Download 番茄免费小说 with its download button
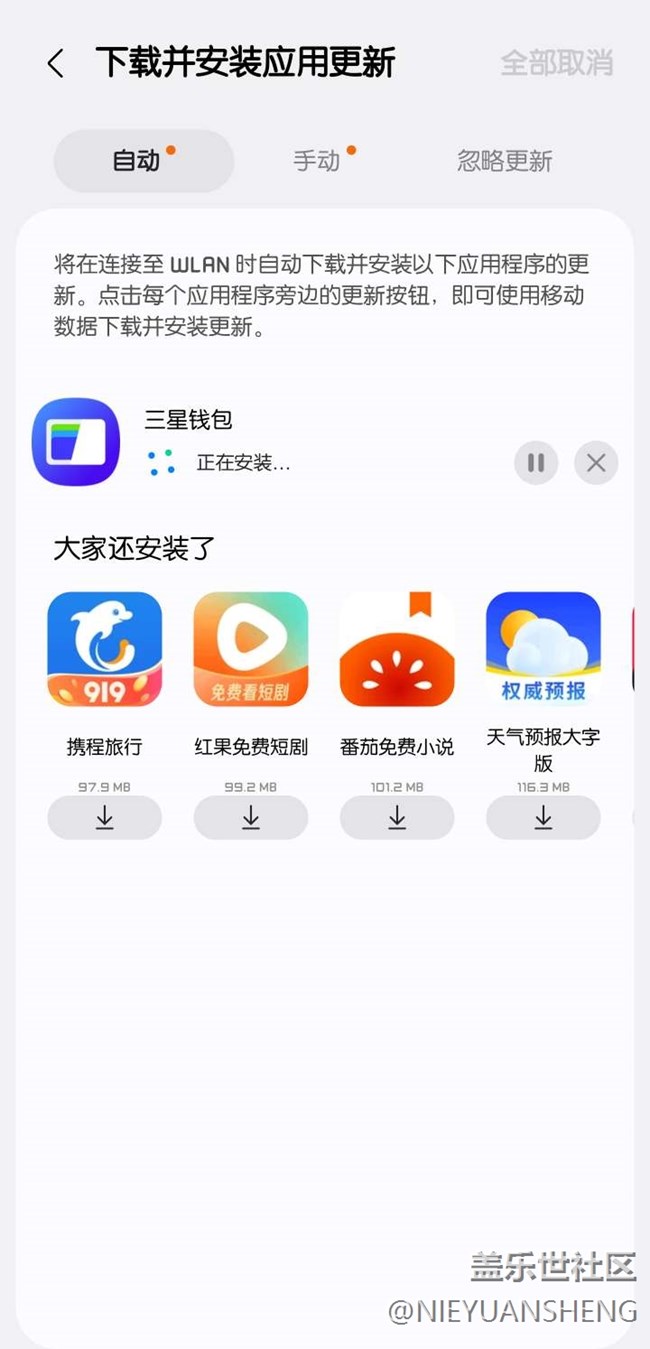Image resolution: width=650 pixels, height=1349 pixels. [397, 818]
